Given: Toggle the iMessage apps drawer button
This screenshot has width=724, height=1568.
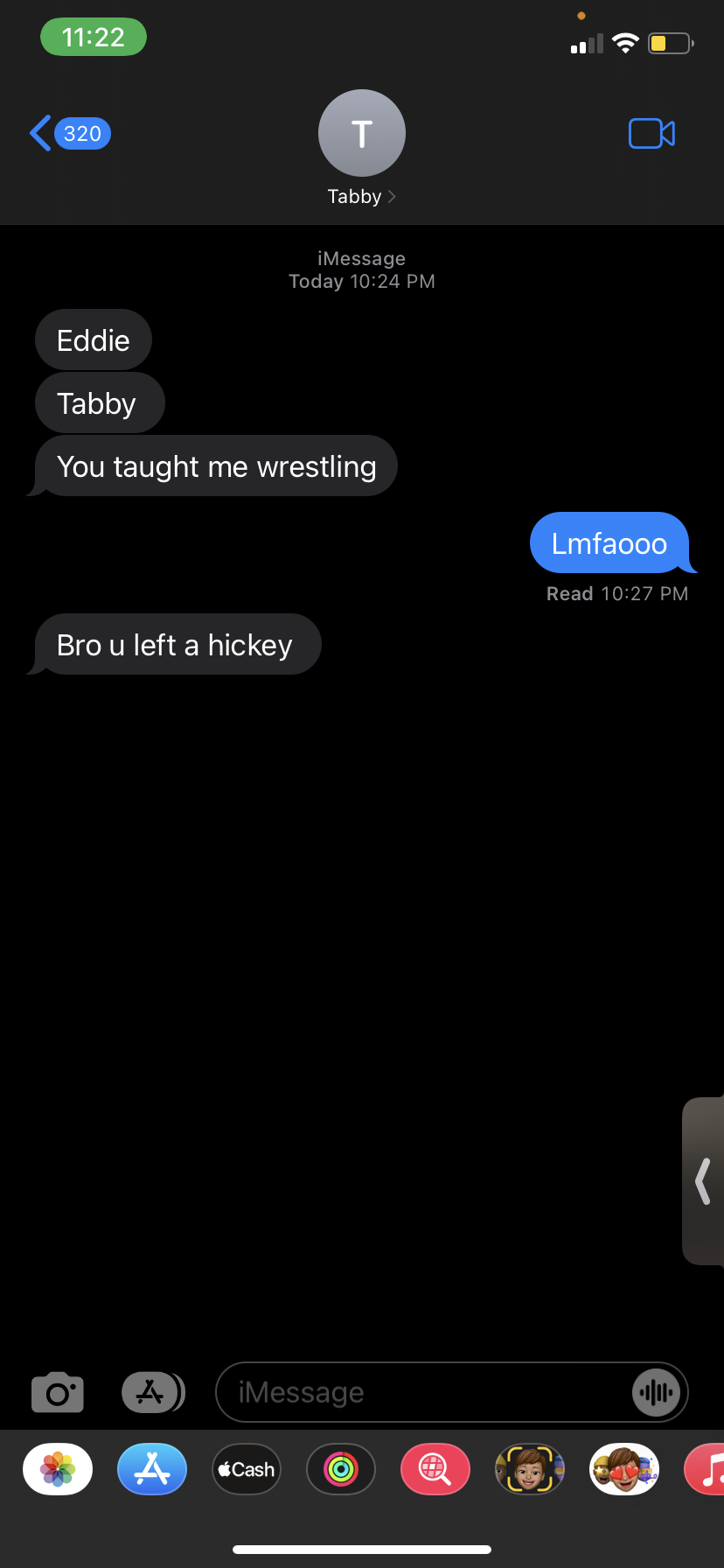Looking at the screenshot, I should [x=152, y=1392].
